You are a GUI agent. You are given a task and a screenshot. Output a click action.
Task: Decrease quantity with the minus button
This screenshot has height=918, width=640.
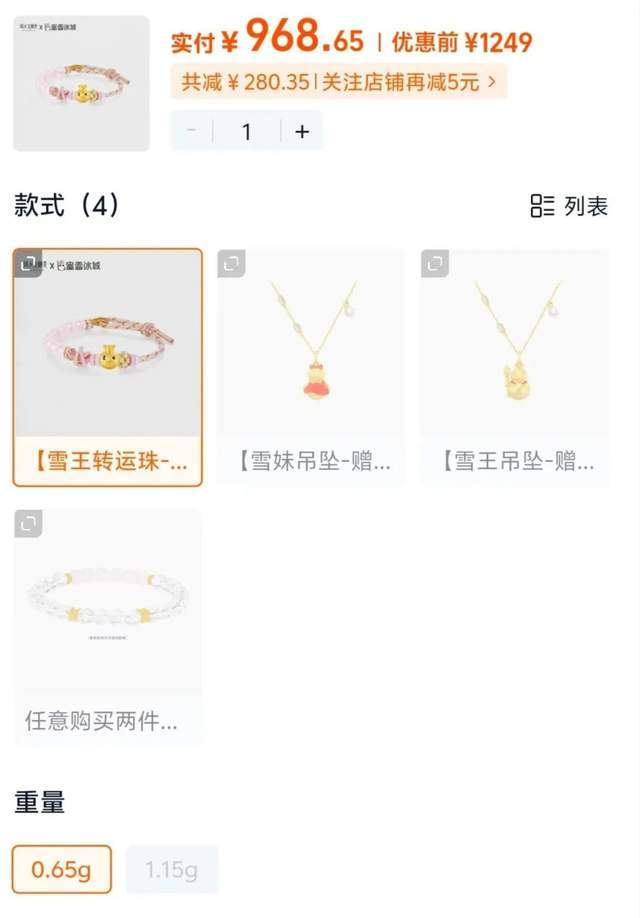click(x=192, y=131)
